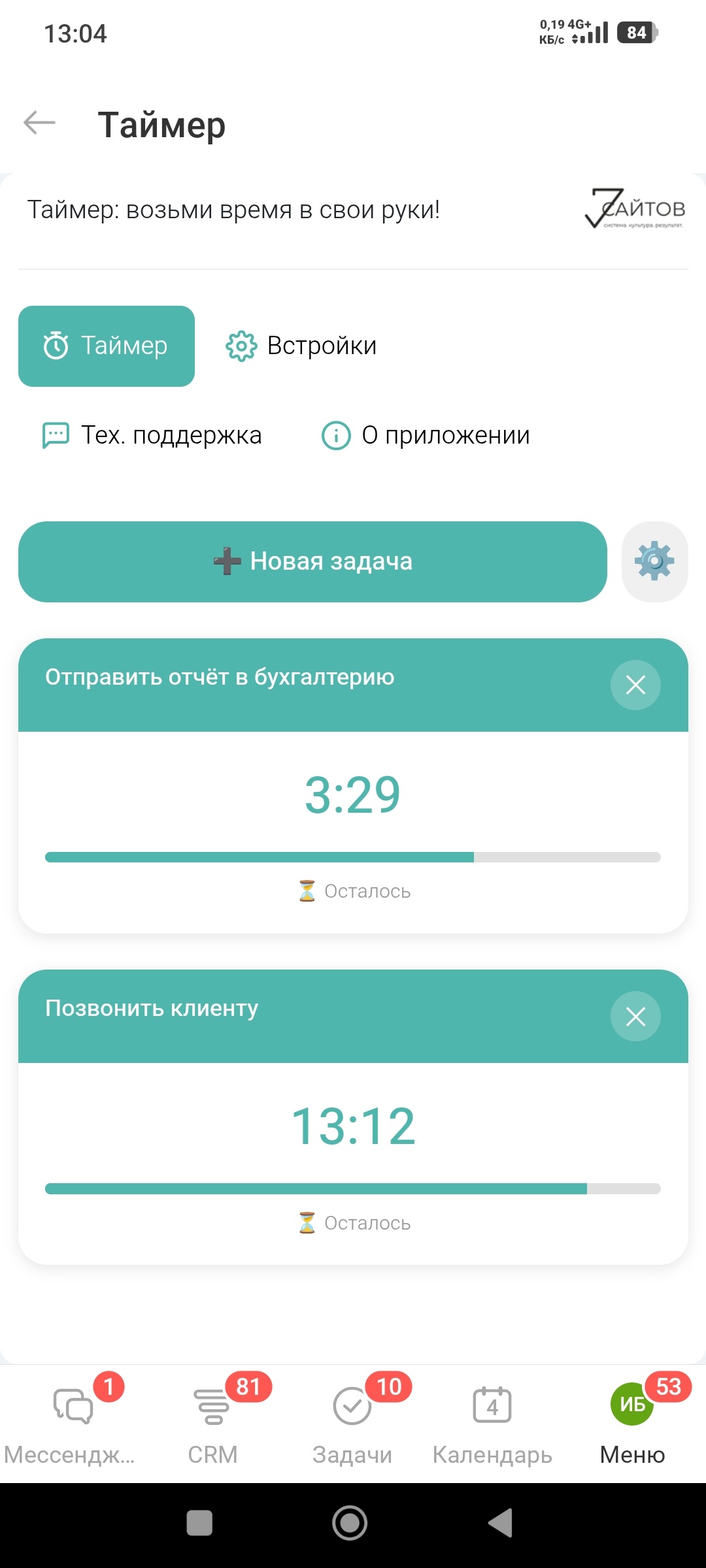Select the Таймер tab
706x1568 pixels.
107,346
